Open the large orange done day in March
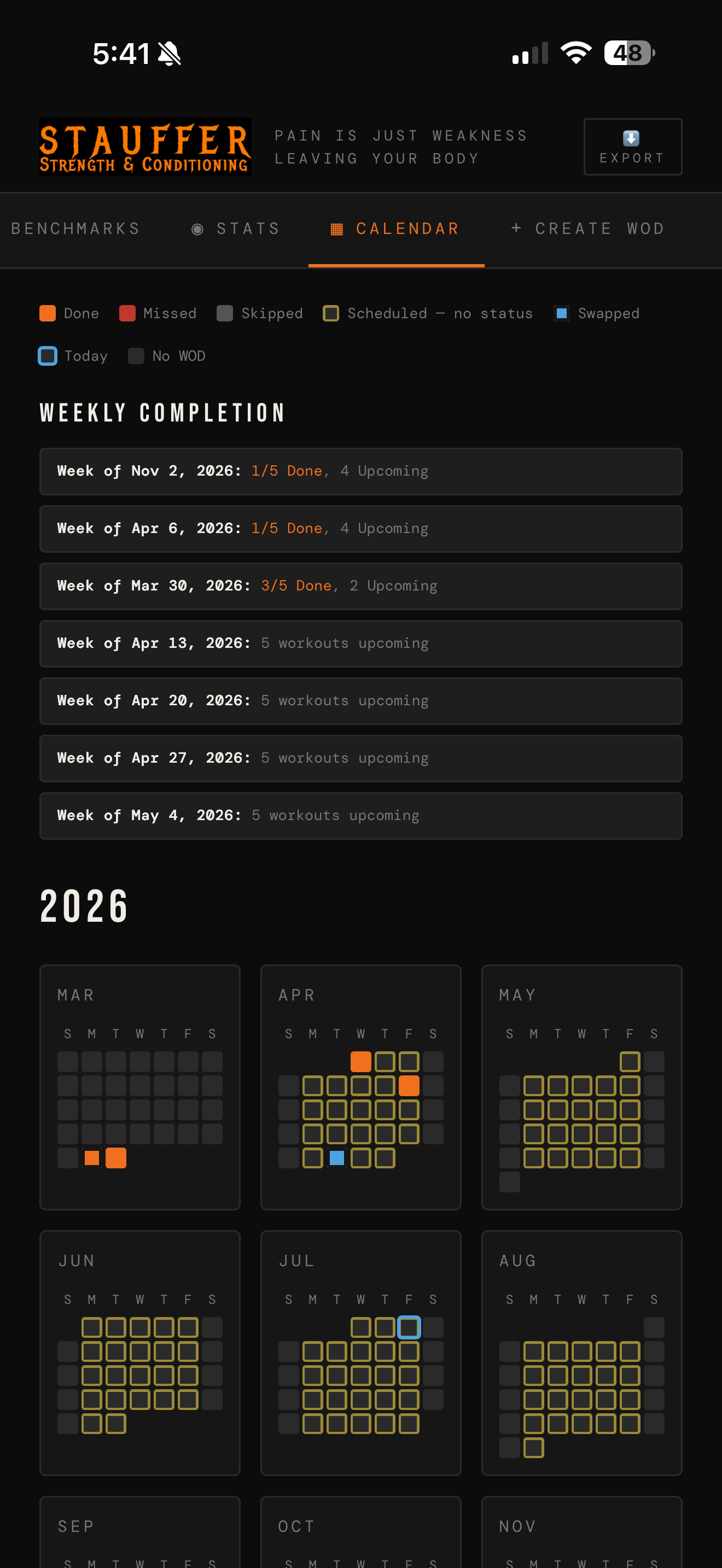 pyautogui.click(x=115, y=1158)
